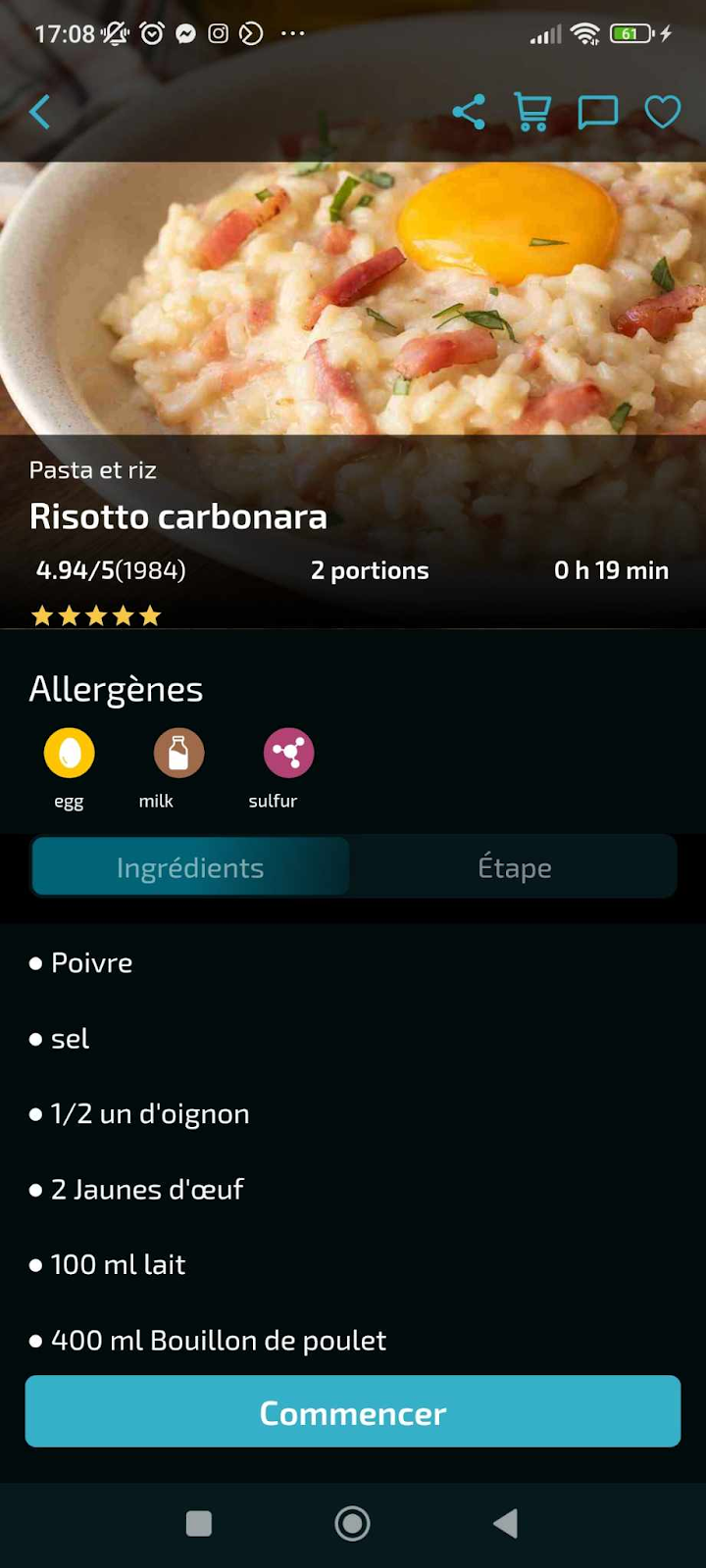Favorite this recipe with the heart
This screenshot has width=706, height=1568.
663,113
